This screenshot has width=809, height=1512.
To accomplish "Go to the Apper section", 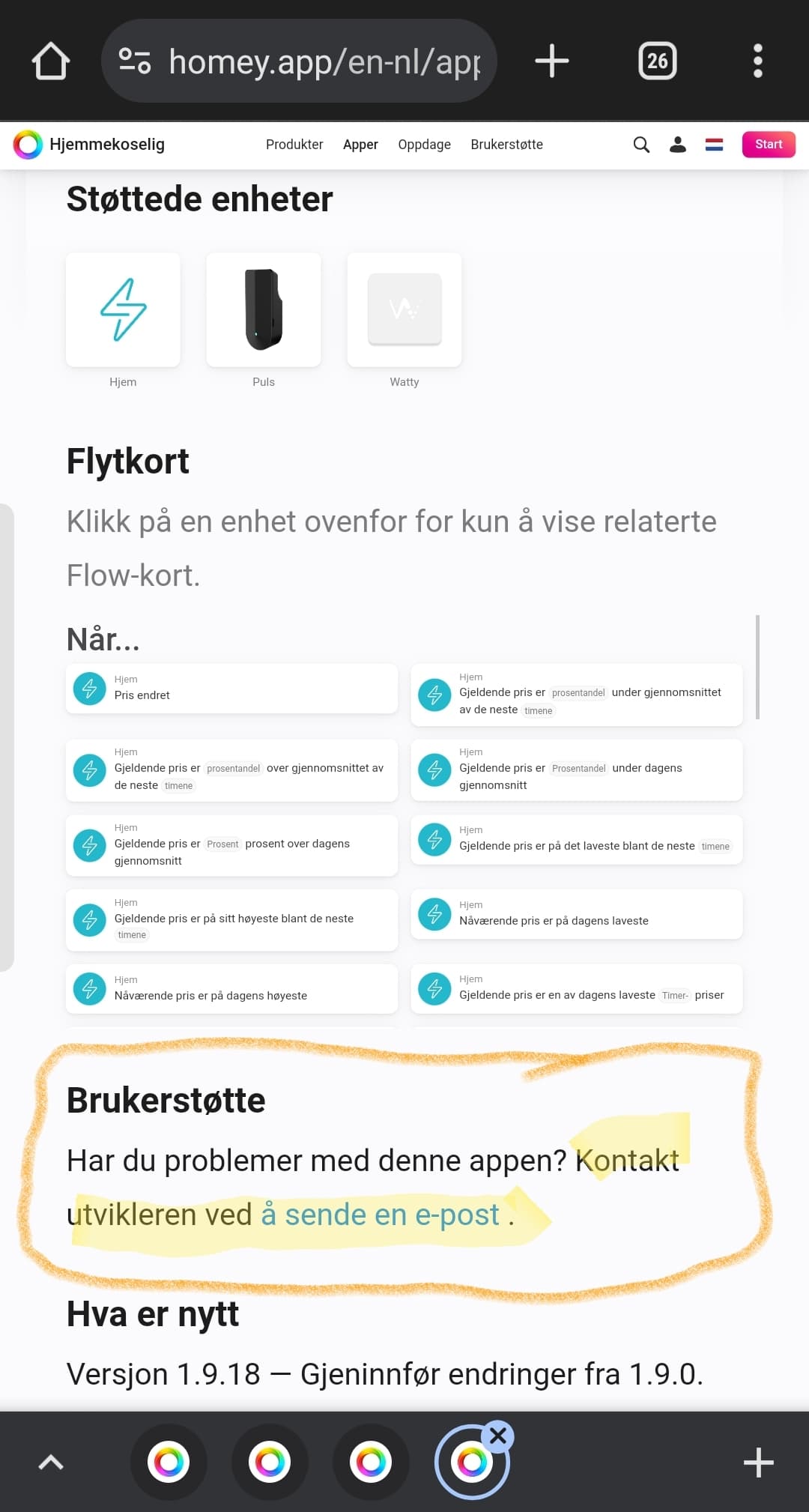I will tap(360, 145).
